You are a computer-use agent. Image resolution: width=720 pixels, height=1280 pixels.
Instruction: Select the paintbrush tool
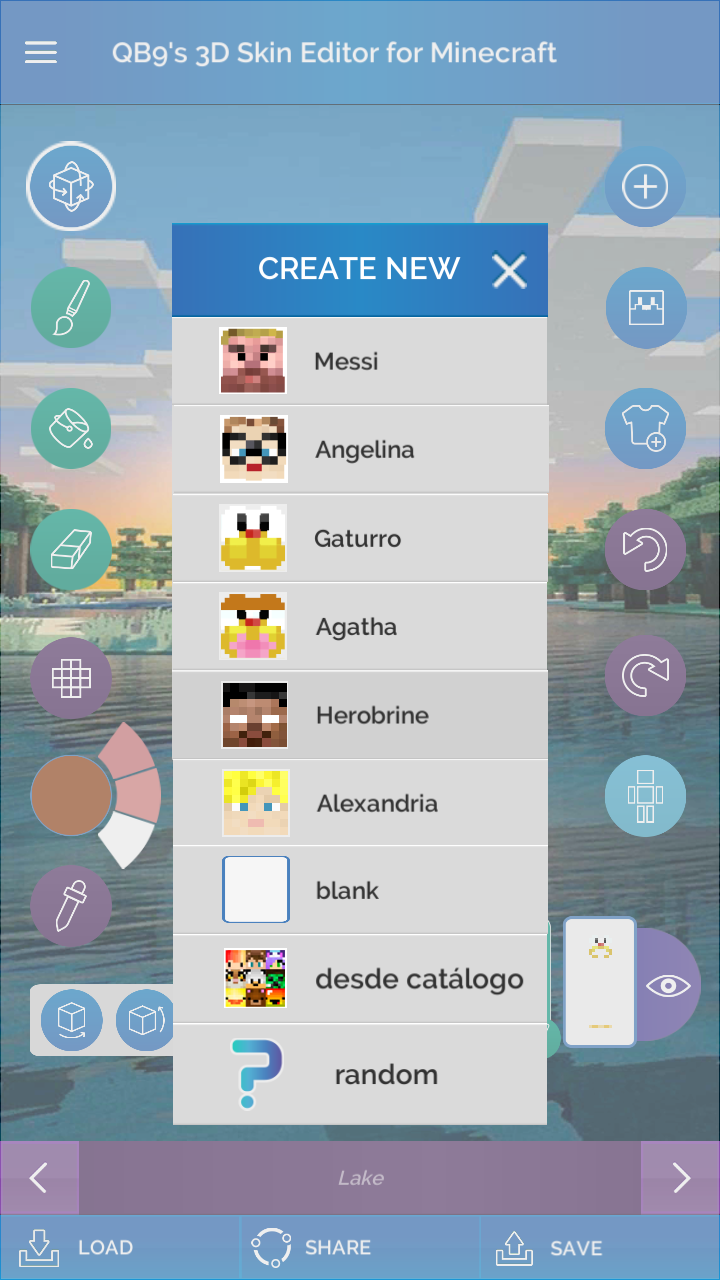pyautogui.click(x=70, y=308)
